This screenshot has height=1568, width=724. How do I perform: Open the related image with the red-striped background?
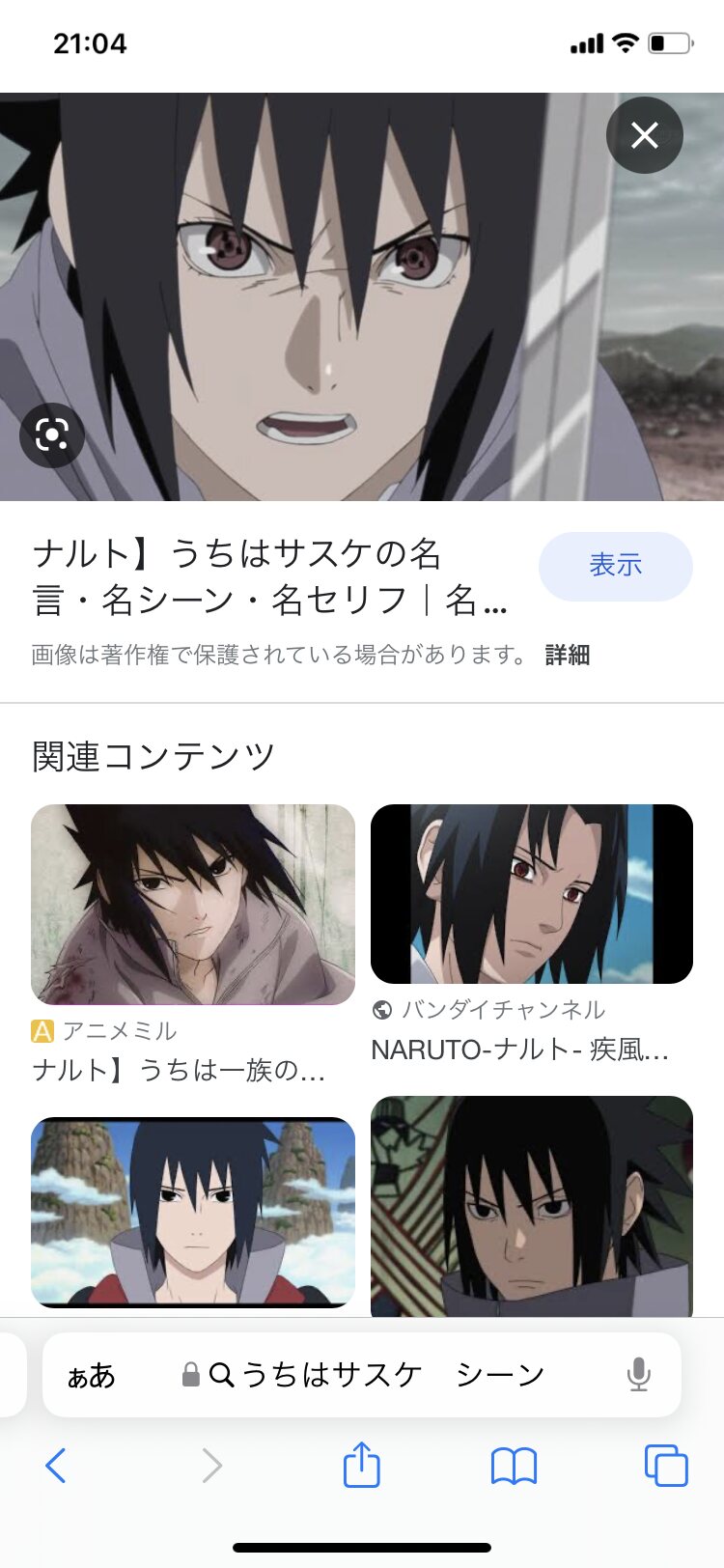point(532,1207)
